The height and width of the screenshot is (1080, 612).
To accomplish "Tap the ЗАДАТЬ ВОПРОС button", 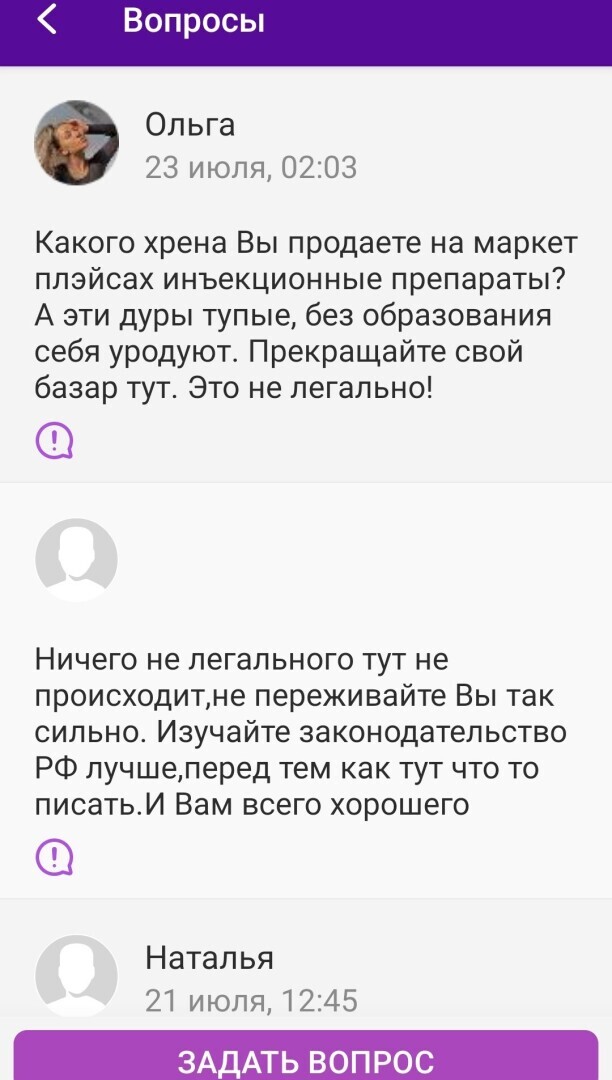I will 306,1058.
